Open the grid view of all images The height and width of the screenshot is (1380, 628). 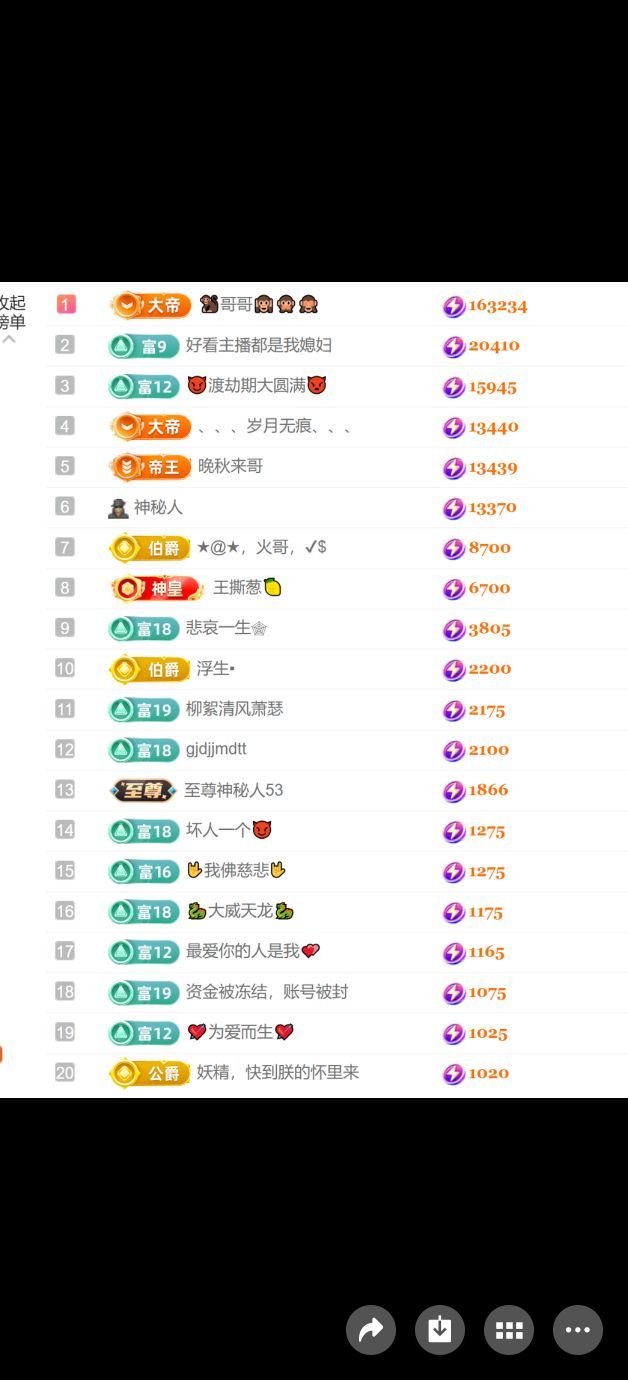[509, 1330]
